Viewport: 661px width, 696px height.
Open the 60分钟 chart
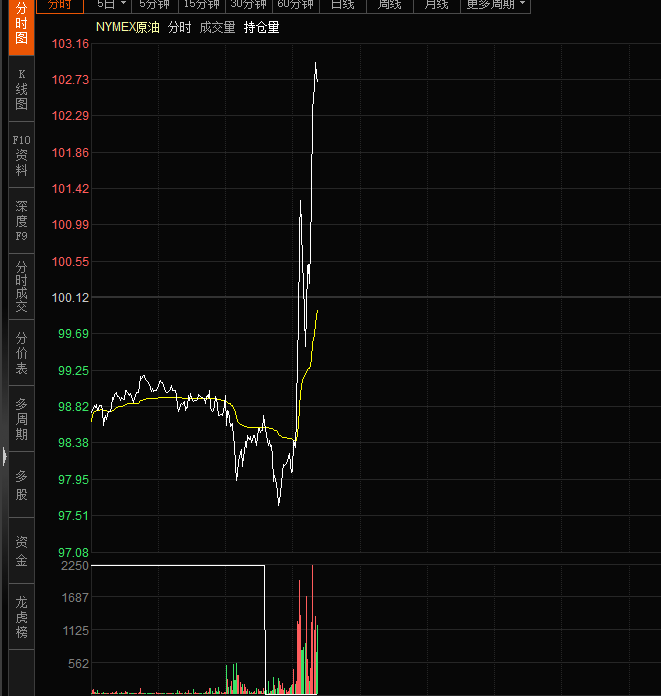pos(296,5)
